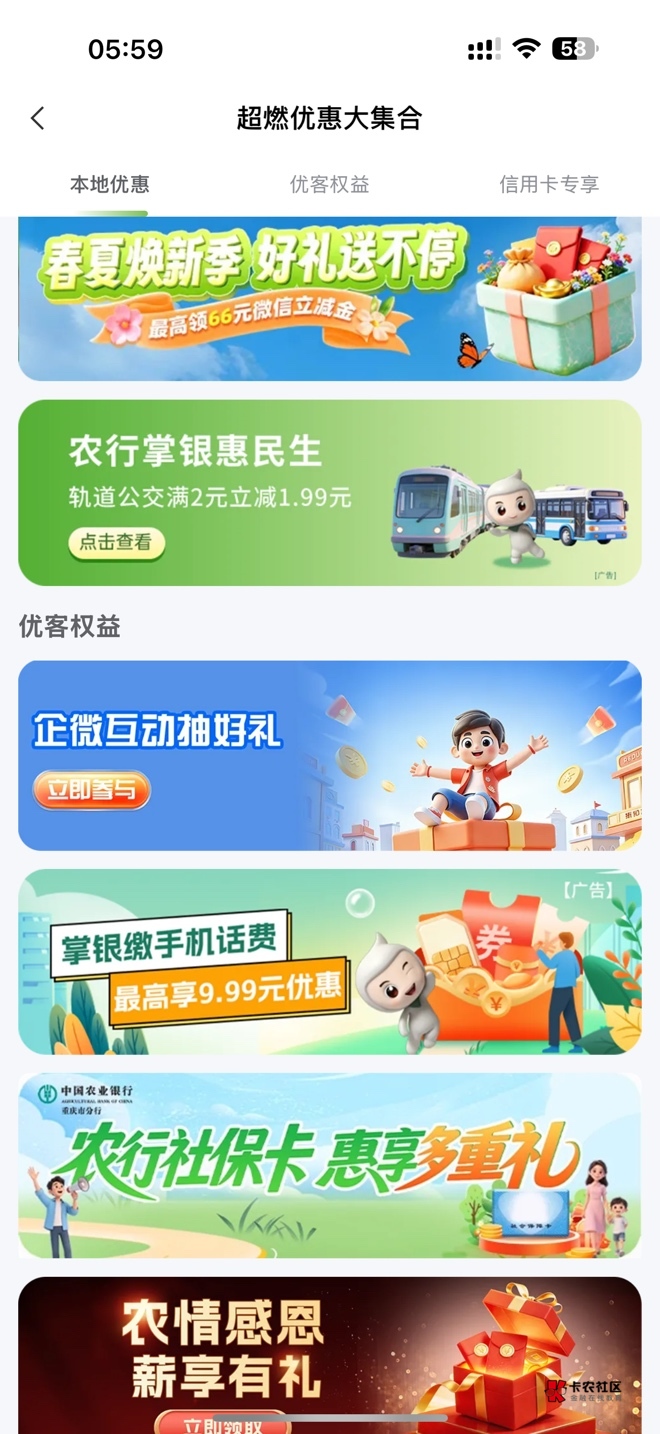660x1434 pixels.
Task: Open the 农行社保卡 惠享多重礼 banner
Action: [x=329, y=1165]
